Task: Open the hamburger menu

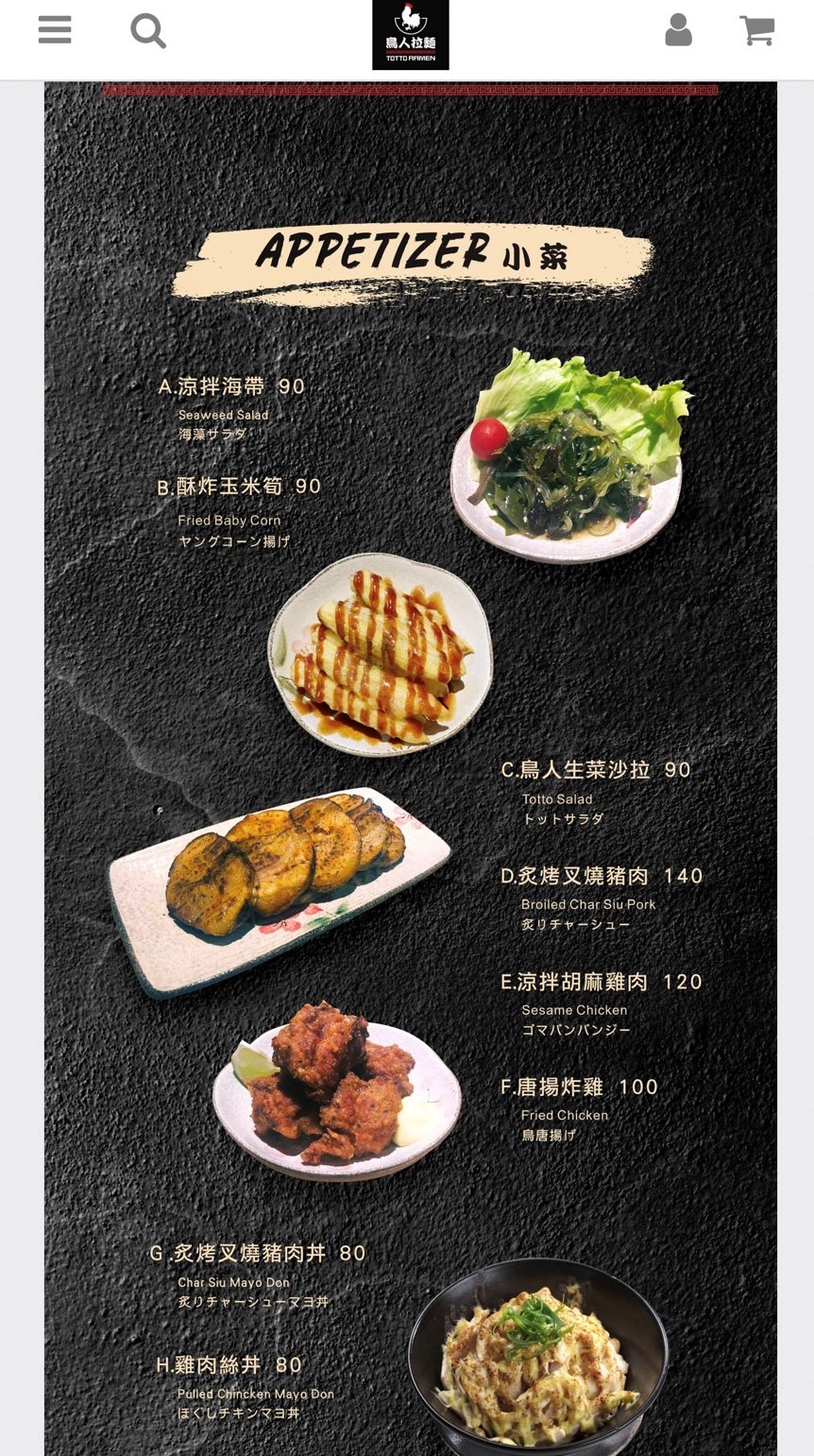Action: point(55,30)
